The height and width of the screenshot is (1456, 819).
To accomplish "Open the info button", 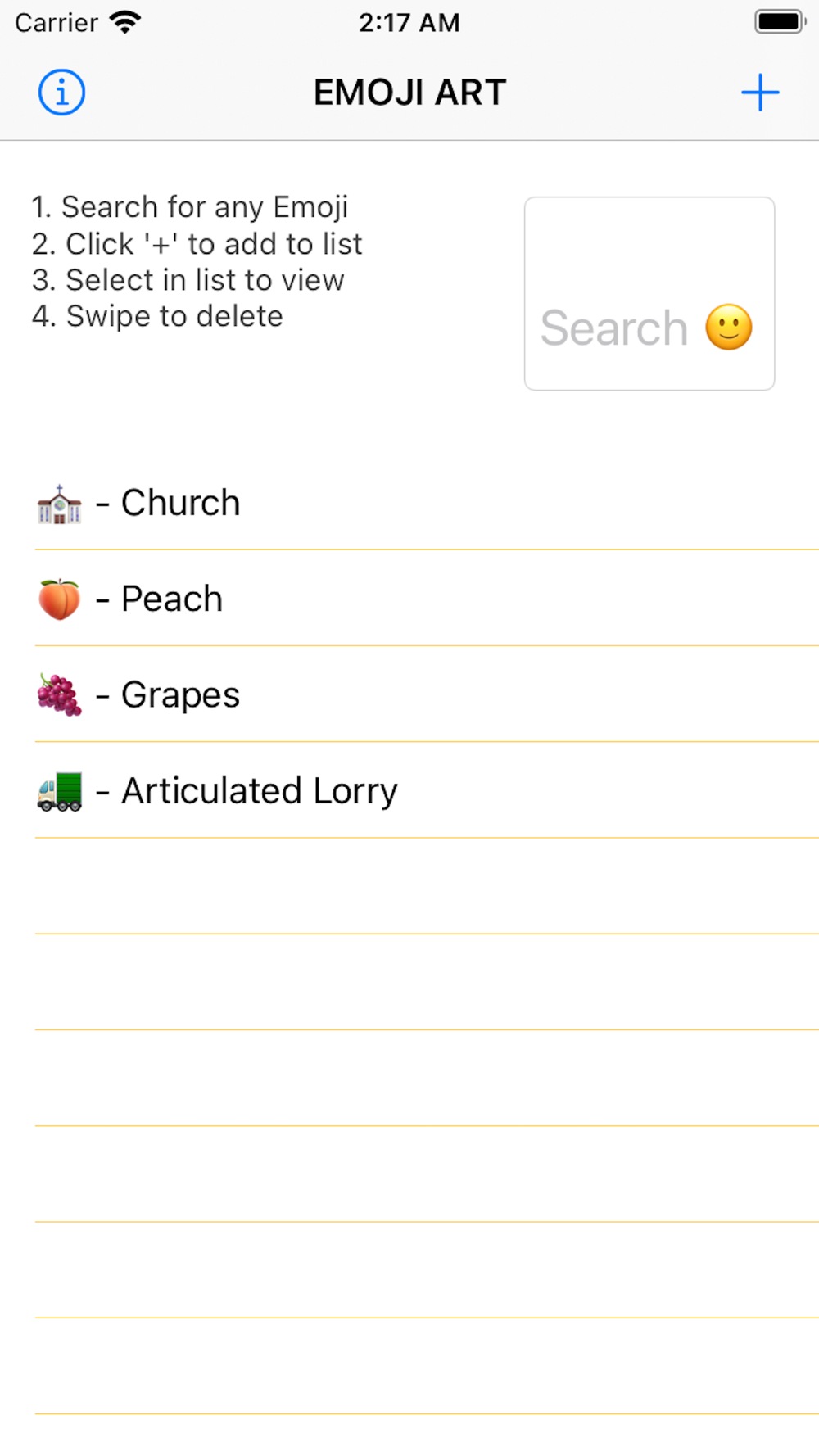I will coord(61,93).
